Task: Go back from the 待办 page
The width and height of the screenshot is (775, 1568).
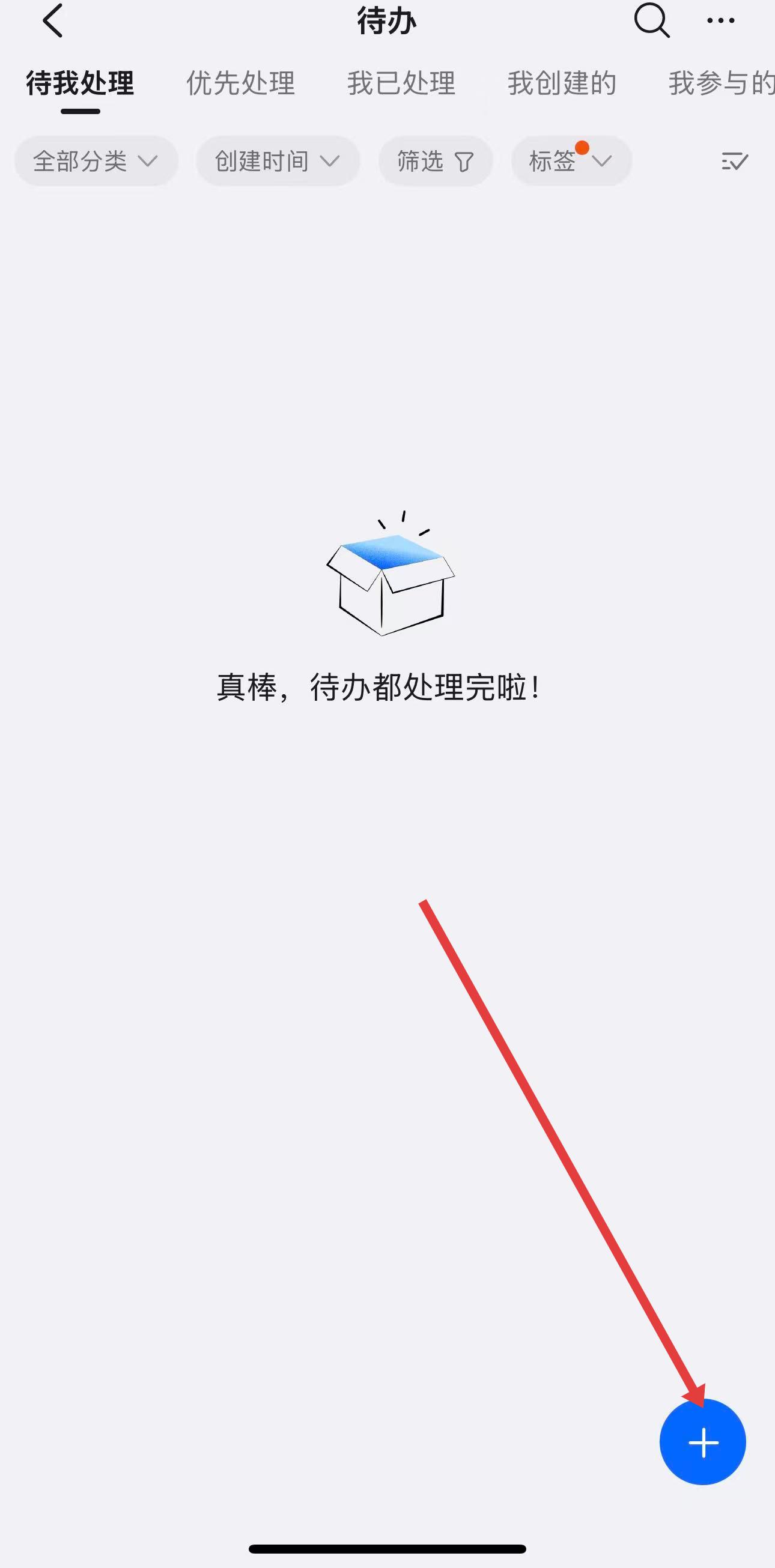Action: pos(53,20)
